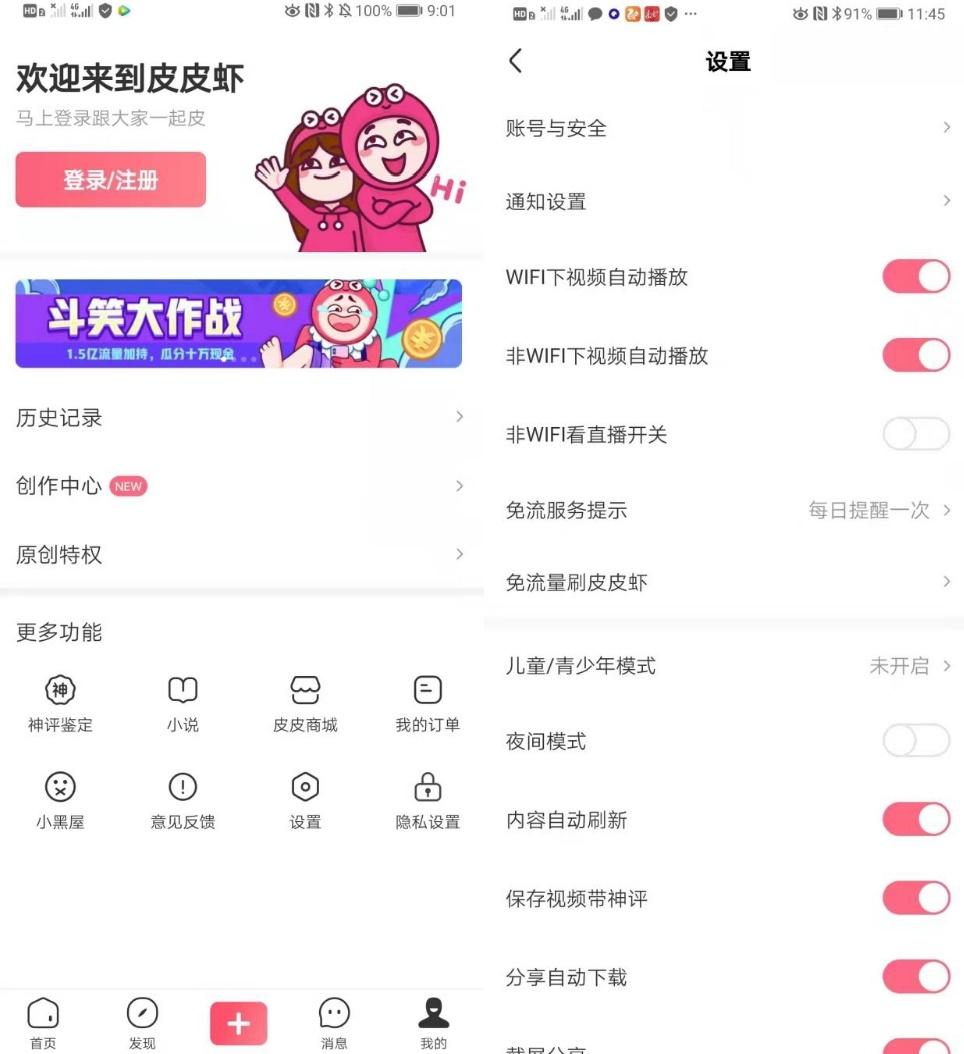The height and width of the screenshot is (1054, 964).
Task: Open 原创特权 row
Action: 238,554
